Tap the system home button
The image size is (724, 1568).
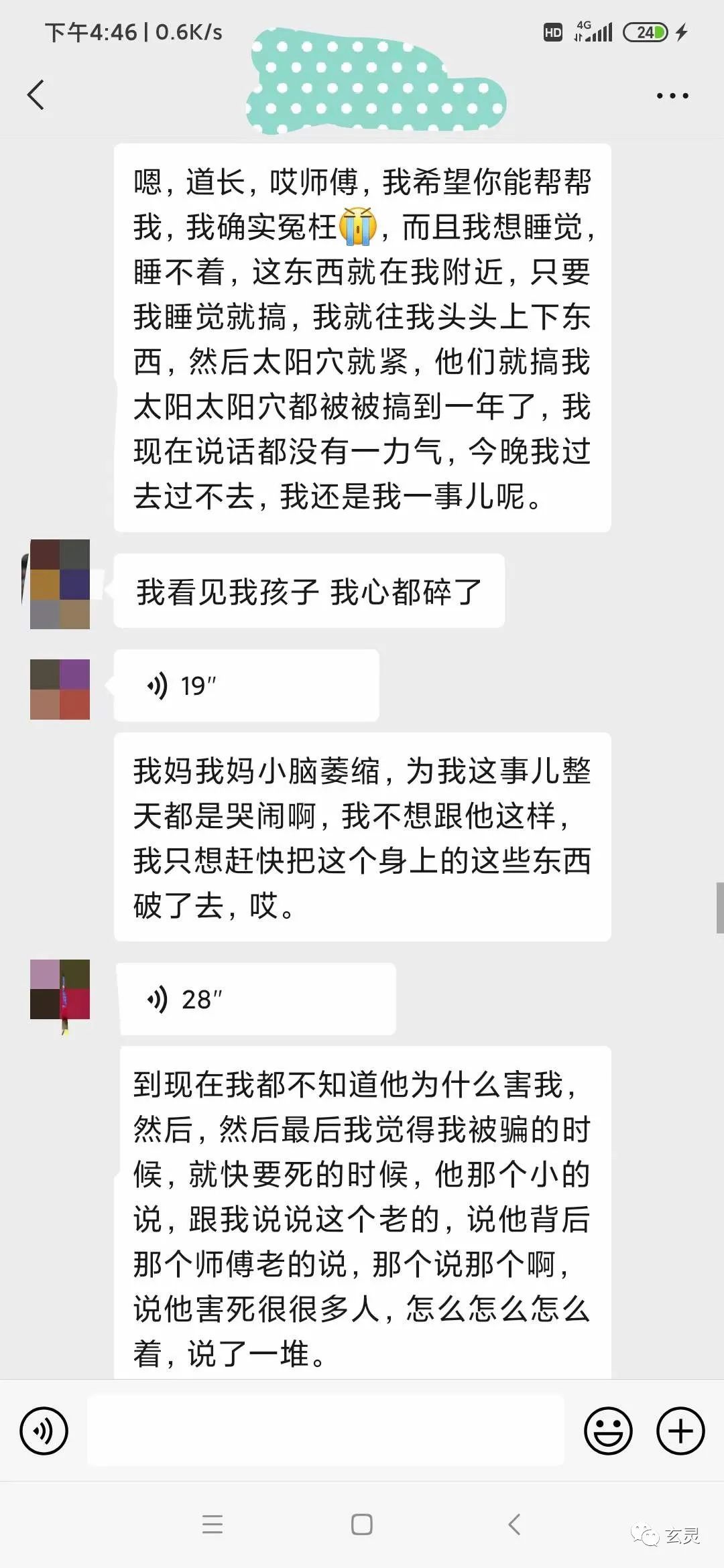tap(362, 1524)
